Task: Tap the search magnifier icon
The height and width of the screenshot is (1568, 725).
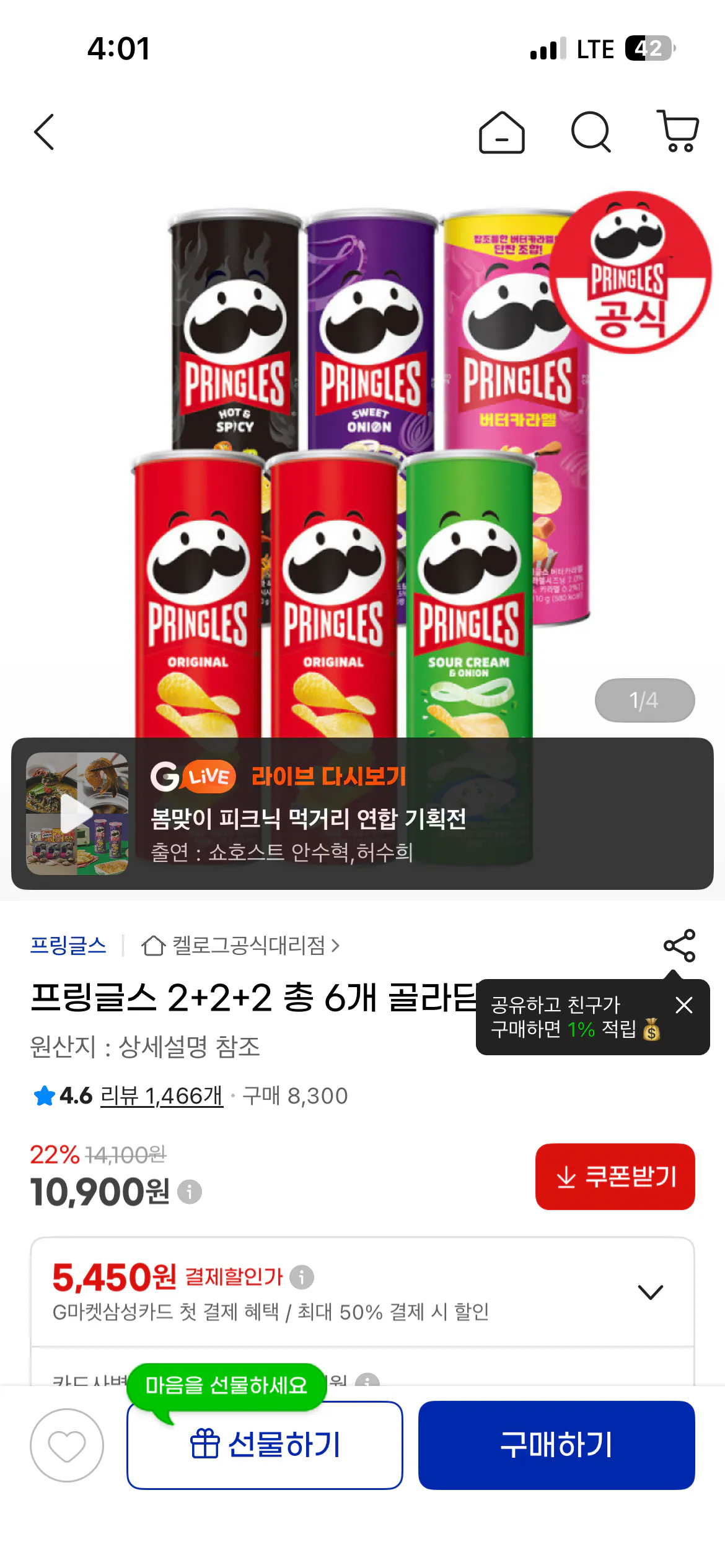Action: [x=591, y=132]
